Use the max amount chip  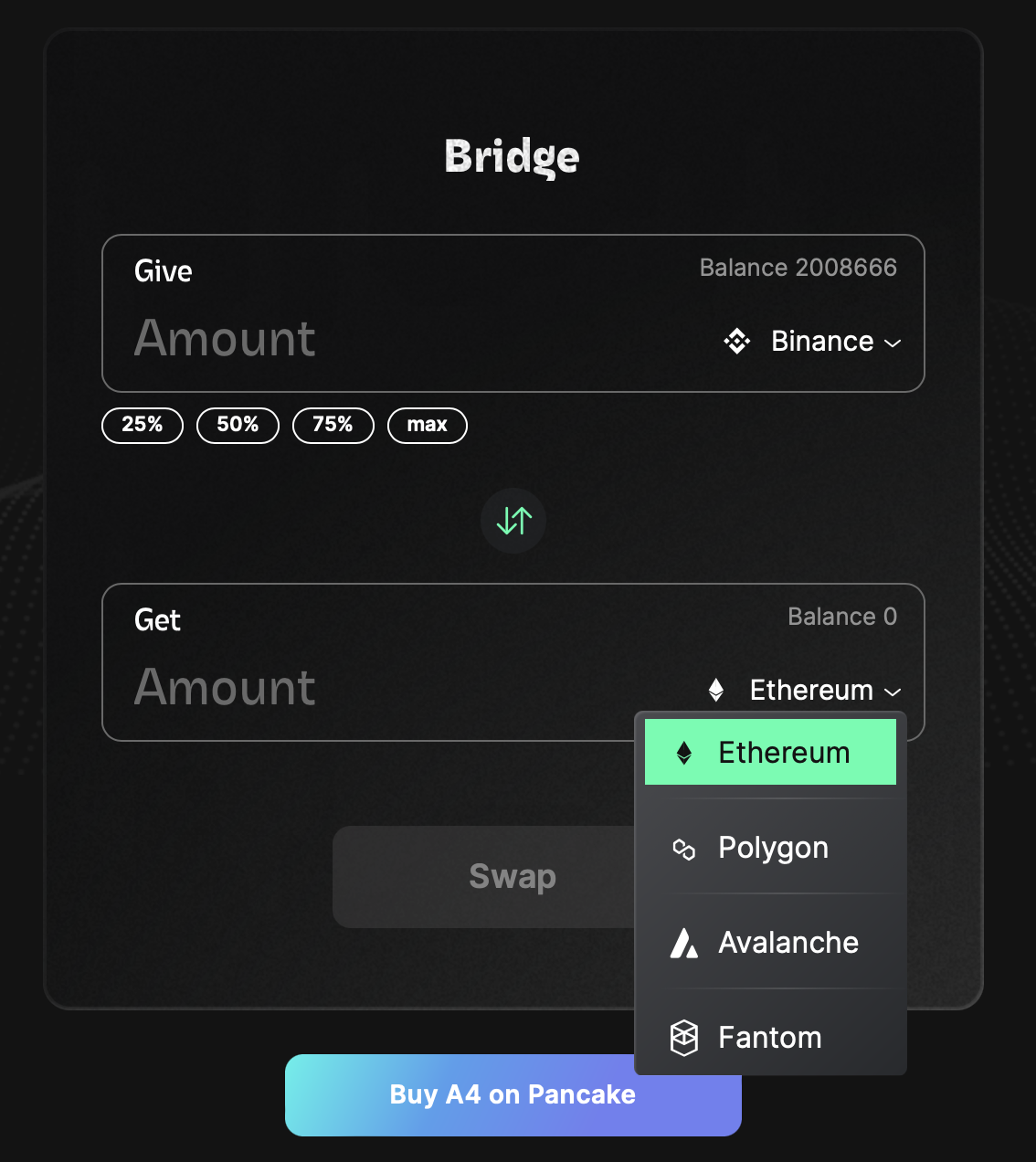coord(427,425)
